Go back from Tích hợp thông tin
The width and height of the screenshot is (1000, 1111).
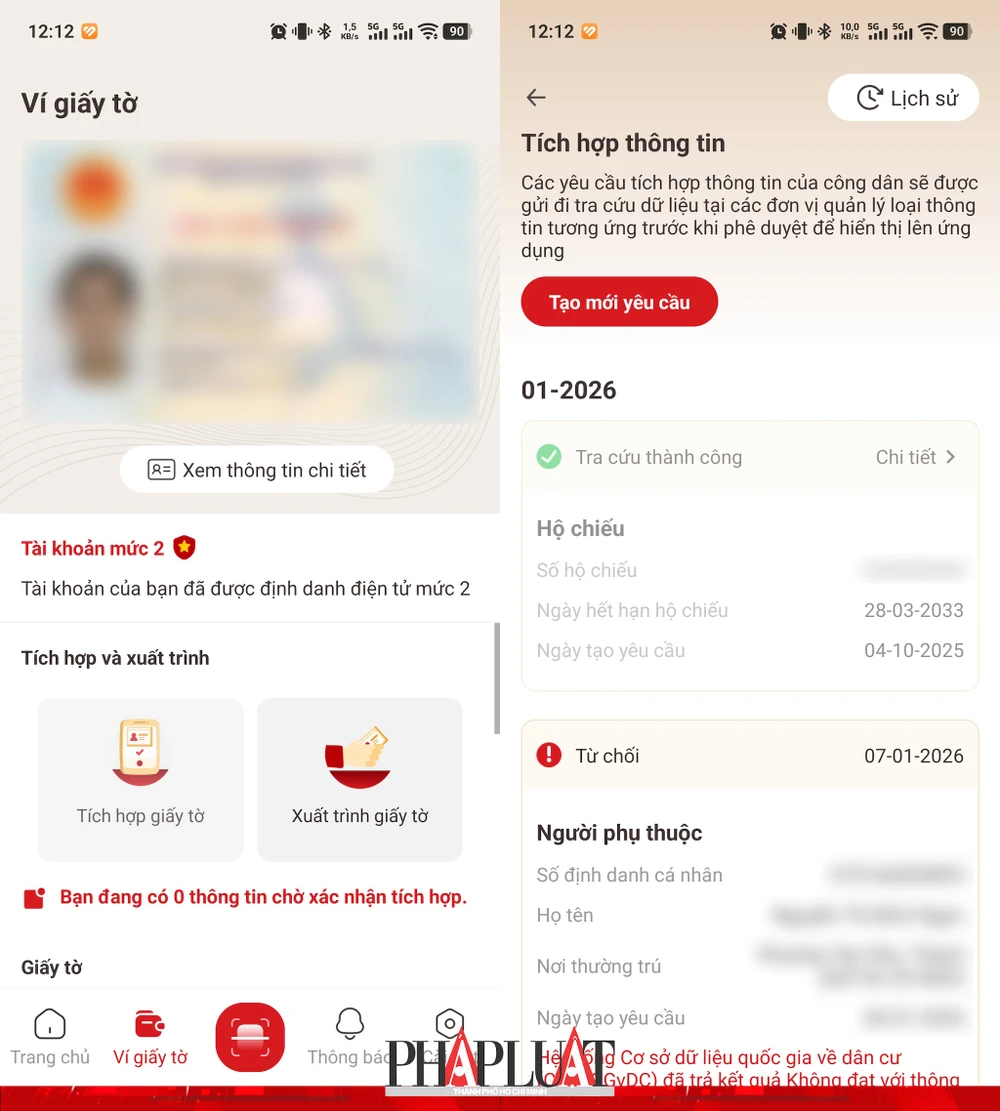pos(536,97)
